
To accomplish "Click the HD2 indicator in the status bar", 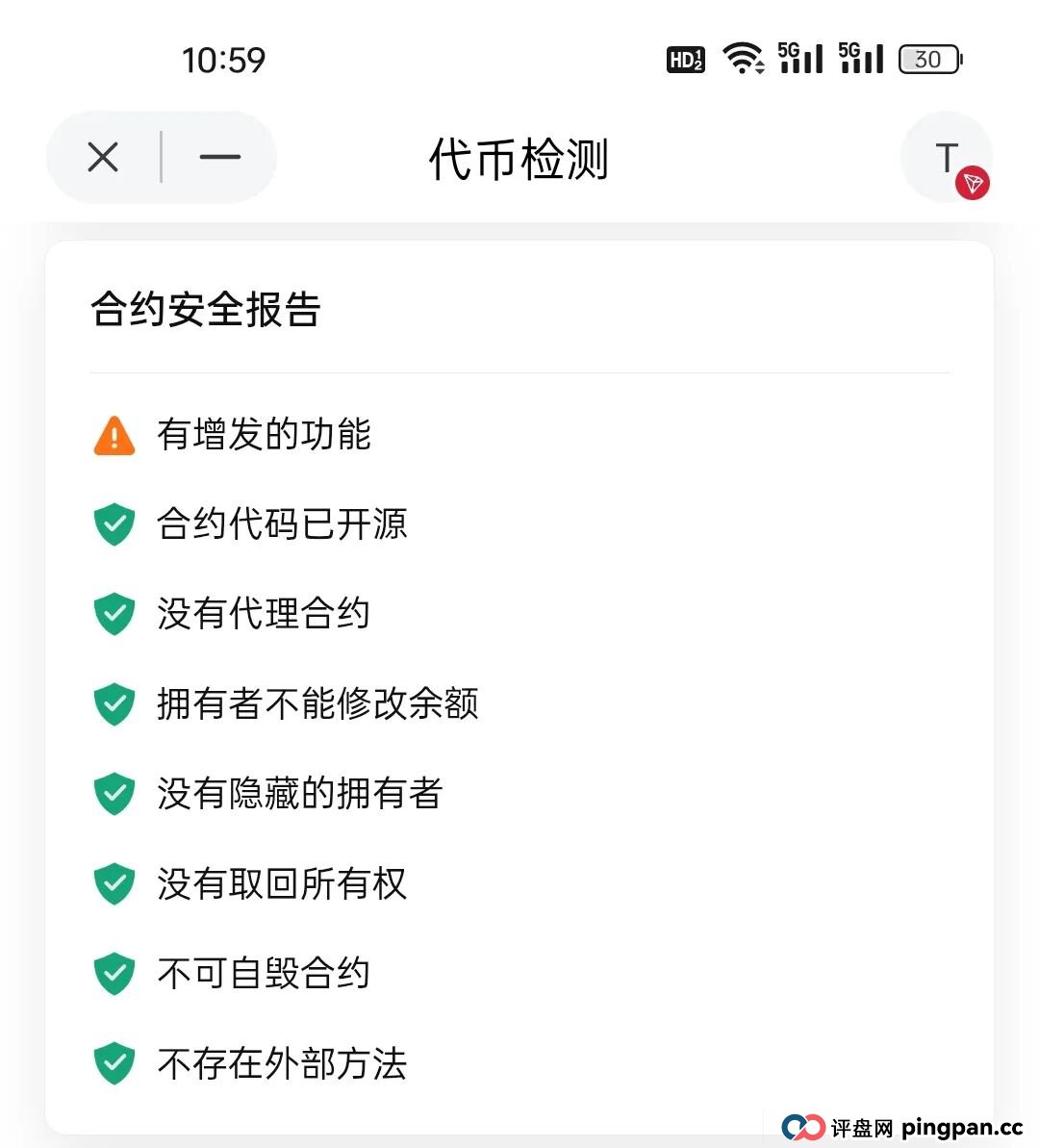I will [x=684, y=59].
